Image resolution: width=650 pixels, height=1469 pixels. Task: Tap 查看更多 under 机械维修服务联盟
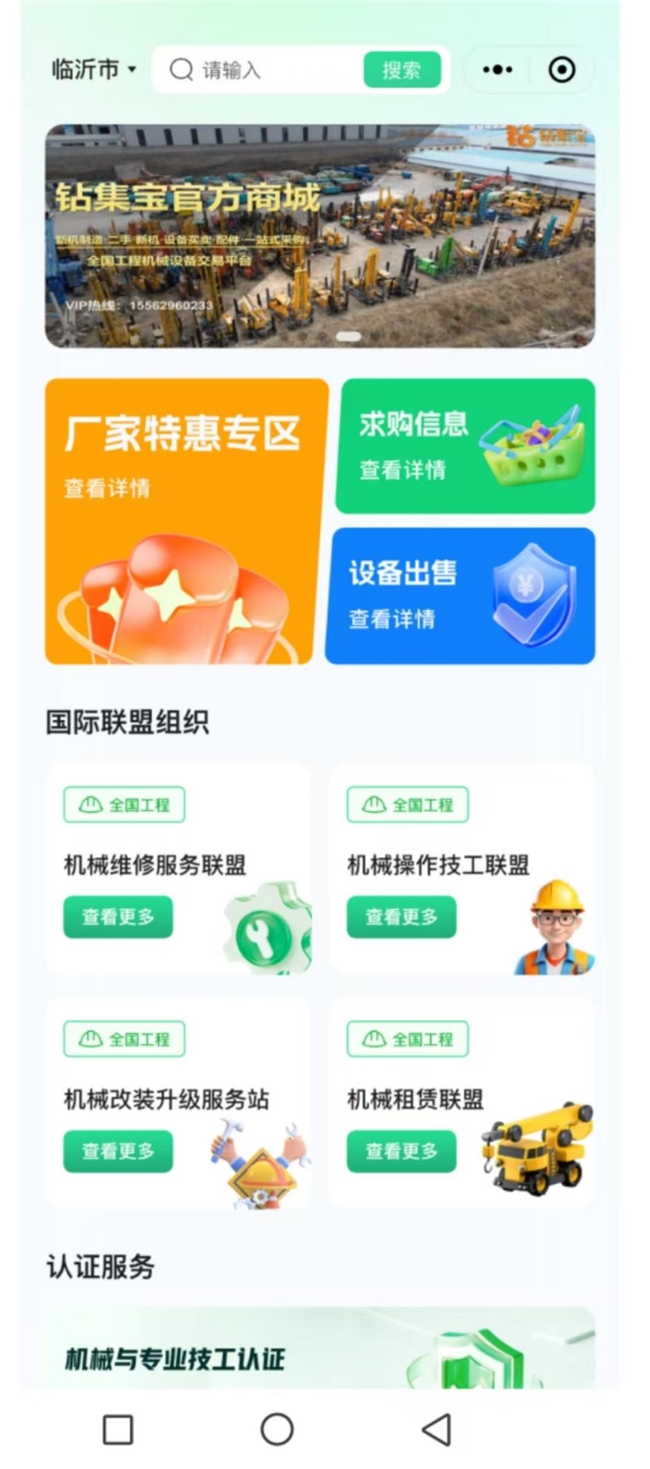[118, 917]
